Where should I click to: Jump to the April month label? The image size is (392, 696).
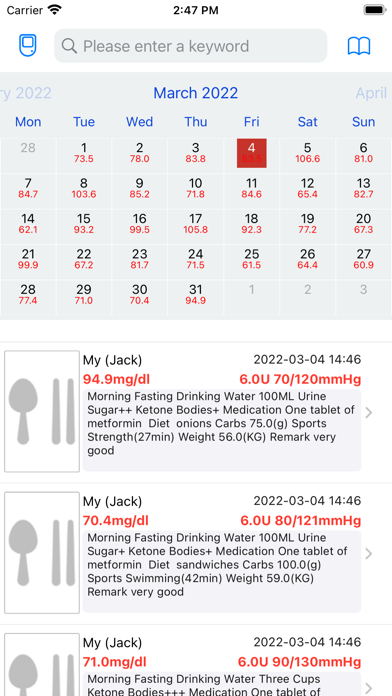pyautogui.click(x=372, y=93)
